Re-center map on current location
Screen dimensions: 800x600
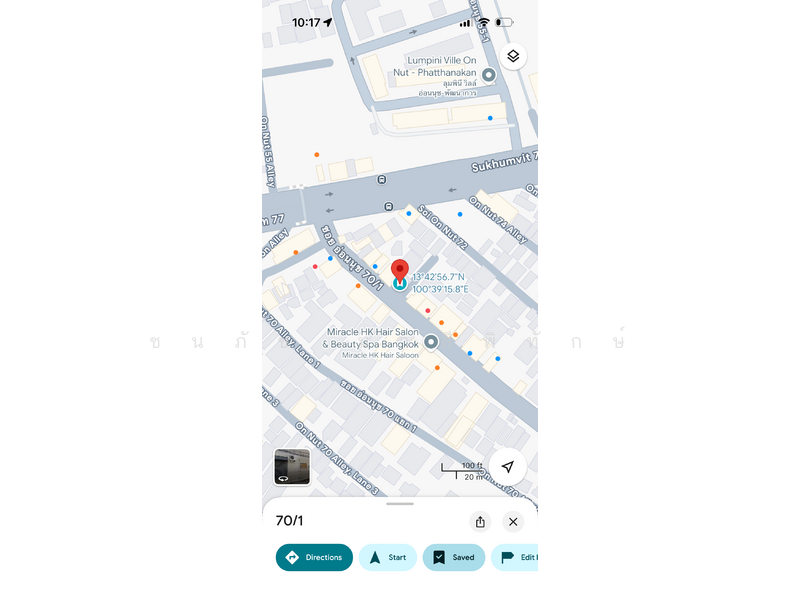pyautogui.click(x=508, y=467)
